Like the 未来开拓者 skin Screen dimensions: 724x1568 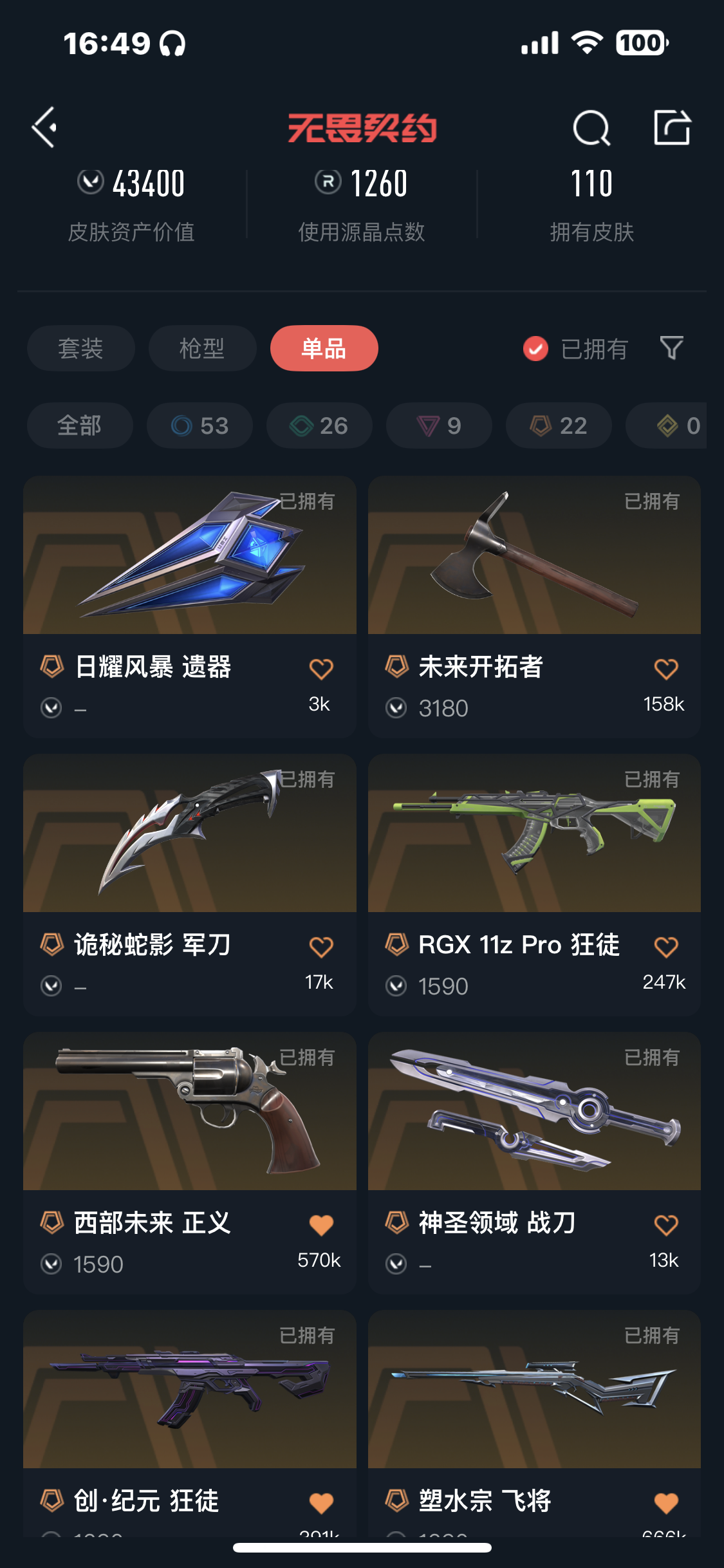665,669
